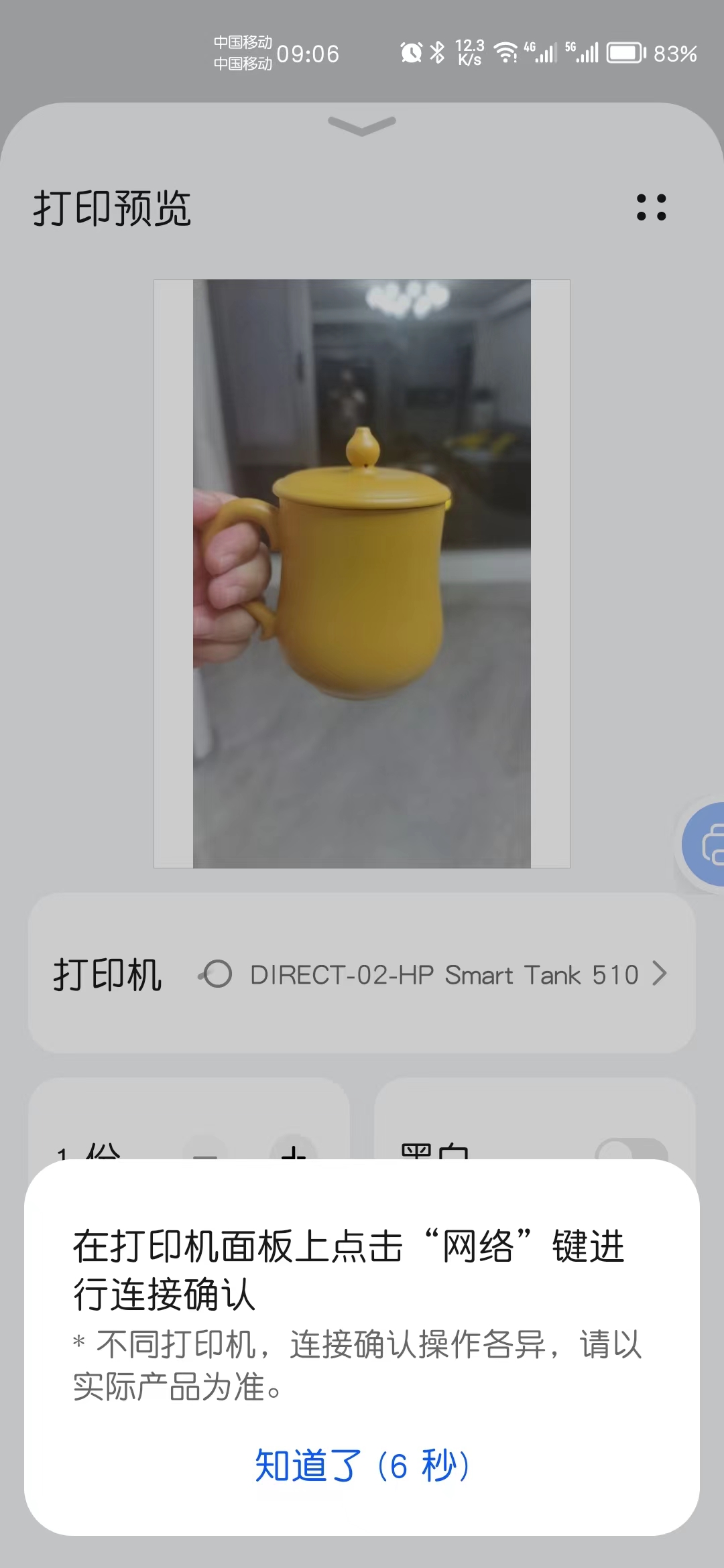
Task: Tap the battery indicator showing 83%
Action: pos(627,52)
